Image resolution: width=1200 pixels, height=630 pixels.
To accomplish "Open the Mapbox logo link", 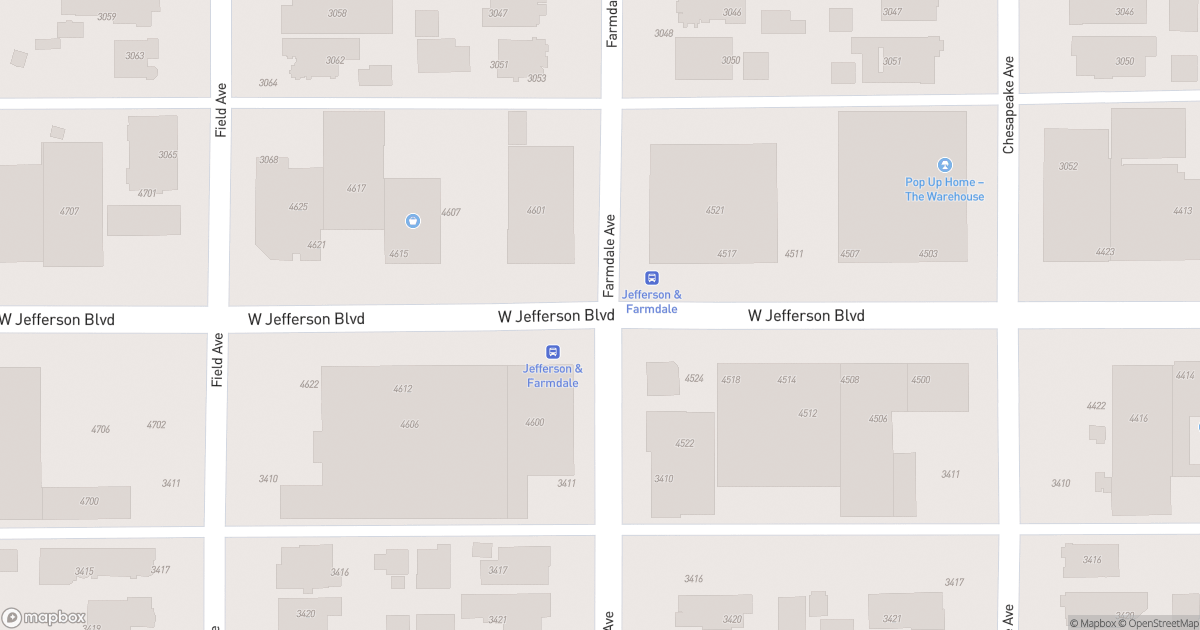I will click(43, 617).
